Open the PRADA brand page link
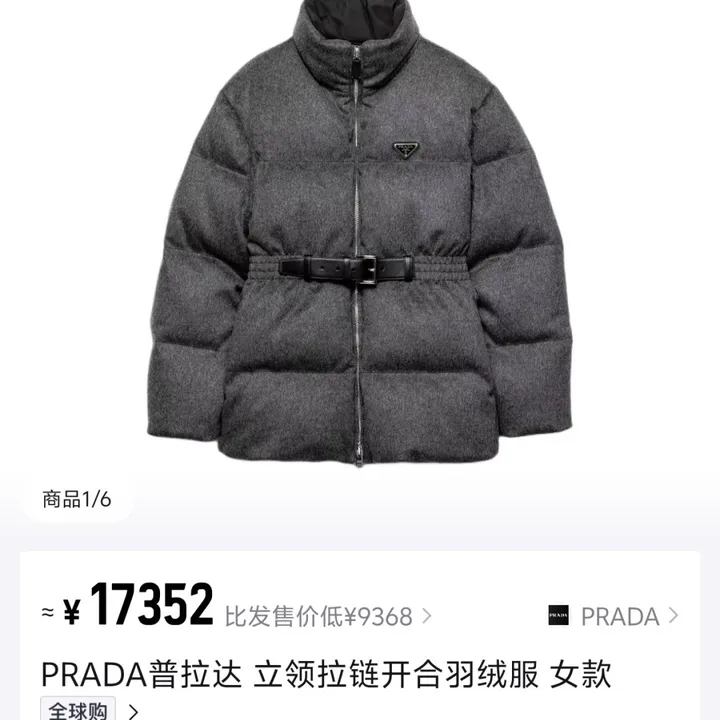Image resolution: width=720 pixels, height=720 pixels. 614,616
